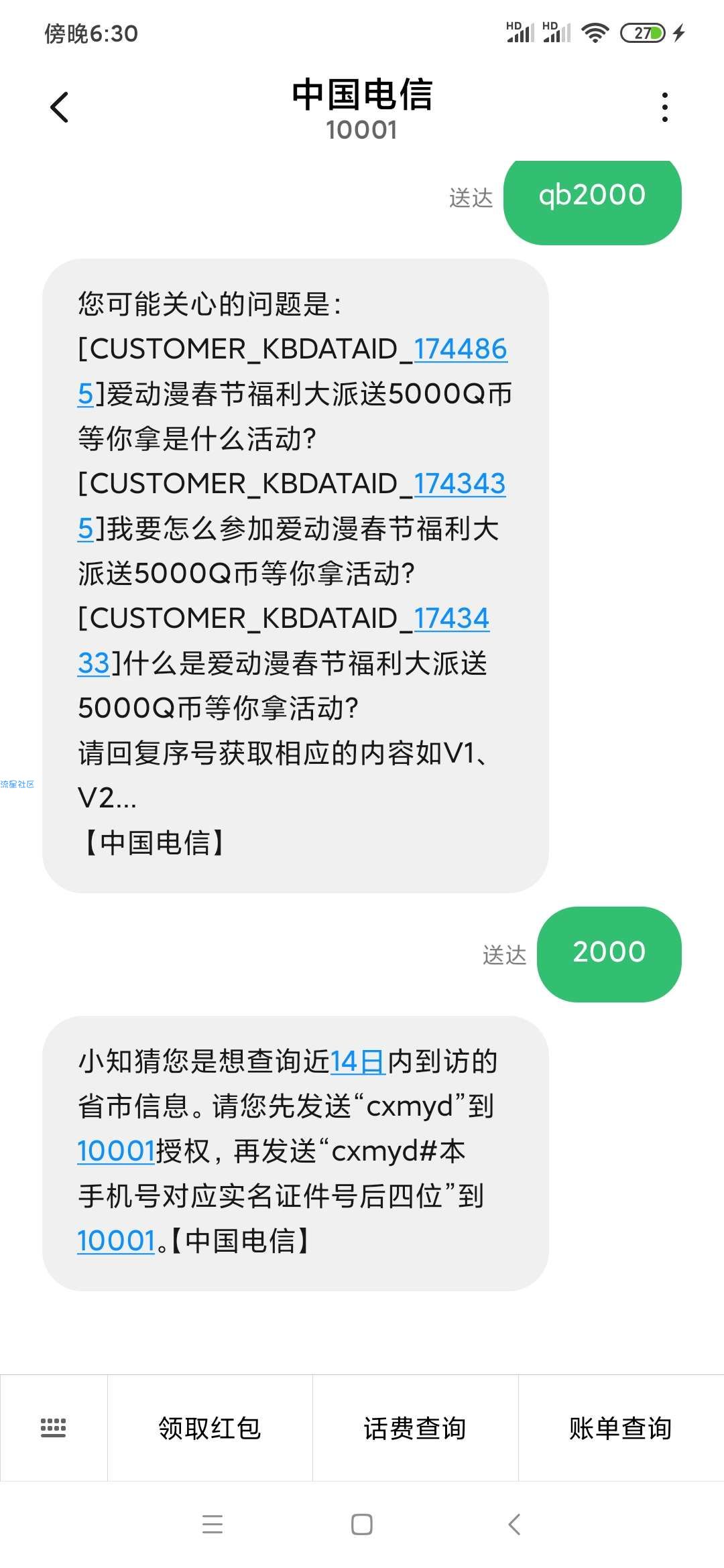Screen dimensions: 724x1568
Task: Open recent apps from navigation bar
Action: [213, 1525]
